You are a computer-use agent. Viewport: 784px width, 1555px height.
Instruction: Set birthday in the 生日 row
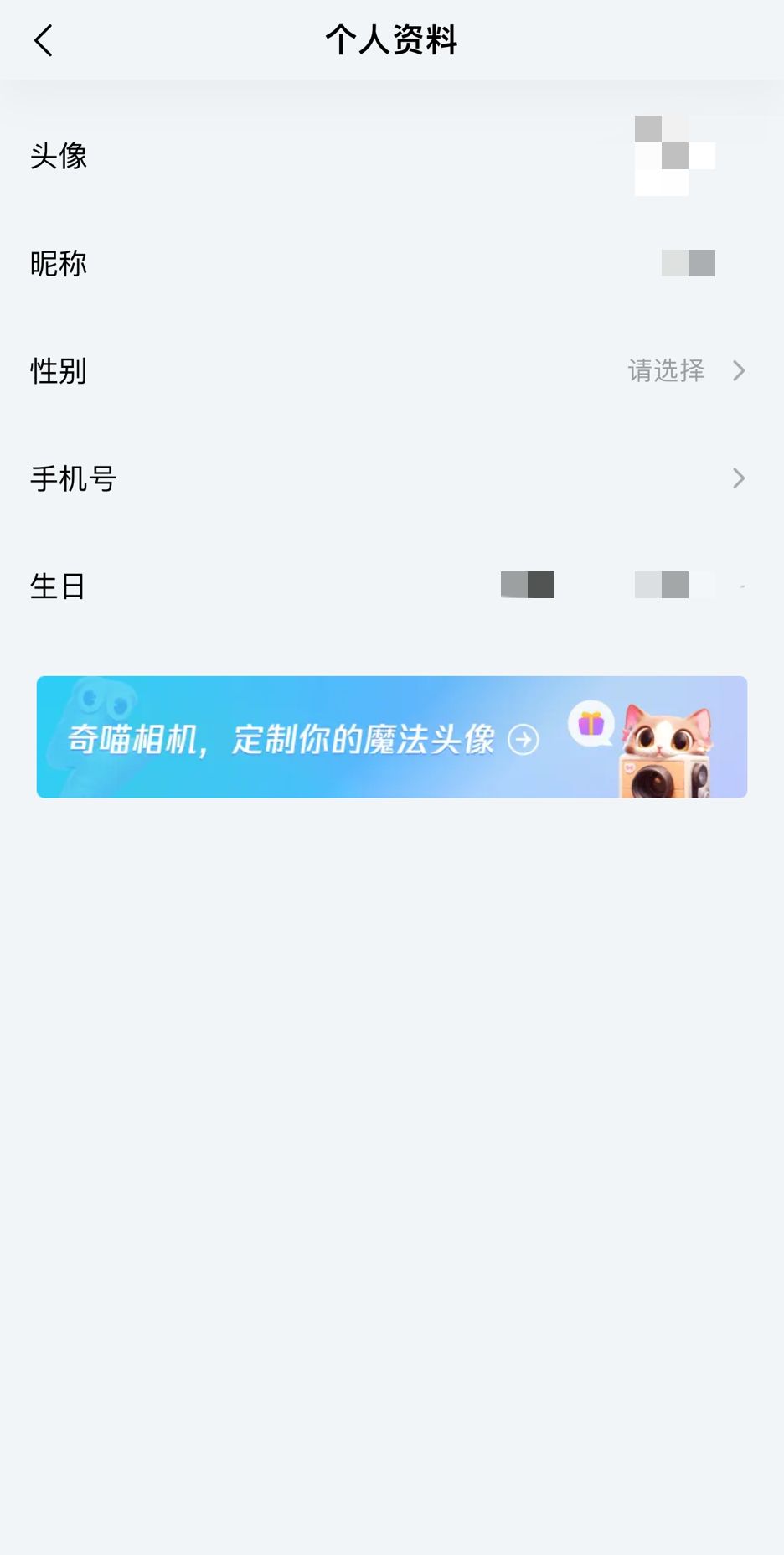coord(392,586)
